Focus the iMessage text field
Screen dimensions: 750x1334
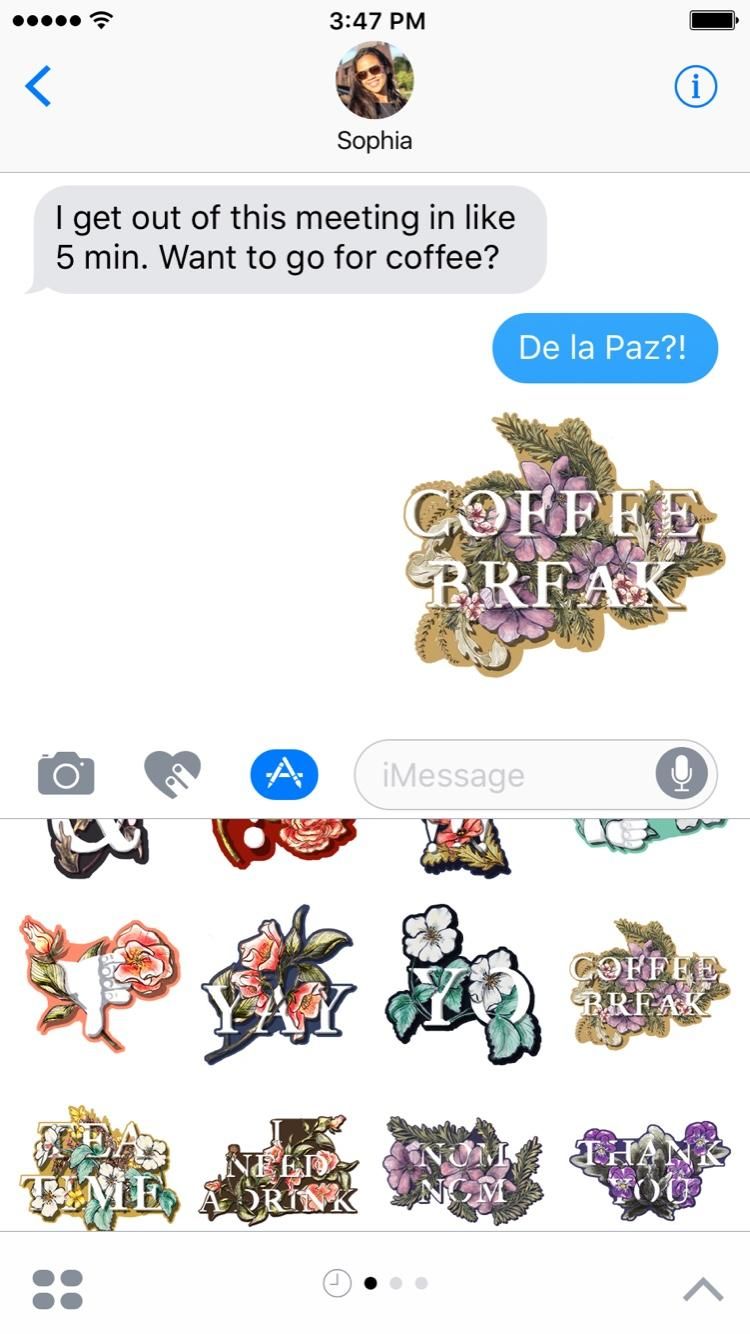coord(500,775)
